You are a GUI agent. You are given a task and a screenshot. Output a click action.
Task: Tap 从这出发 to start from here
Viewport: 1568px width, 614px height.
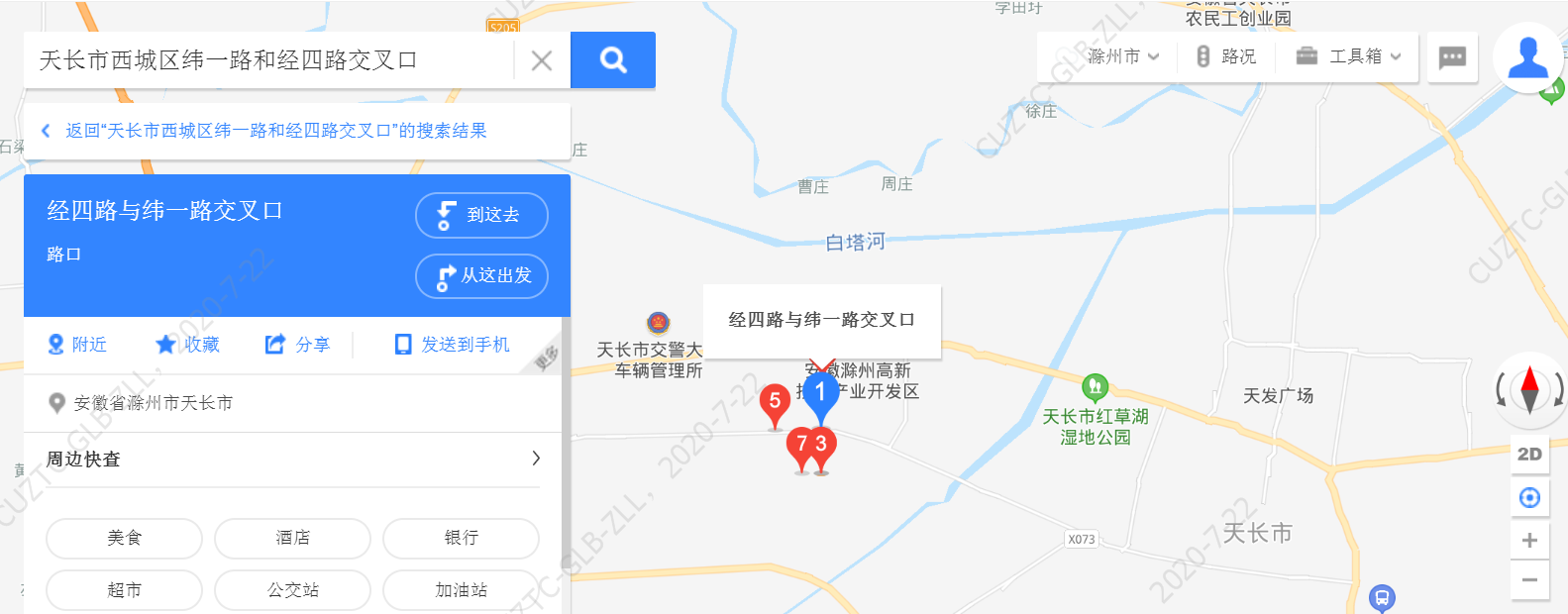[x=481, y=275]
